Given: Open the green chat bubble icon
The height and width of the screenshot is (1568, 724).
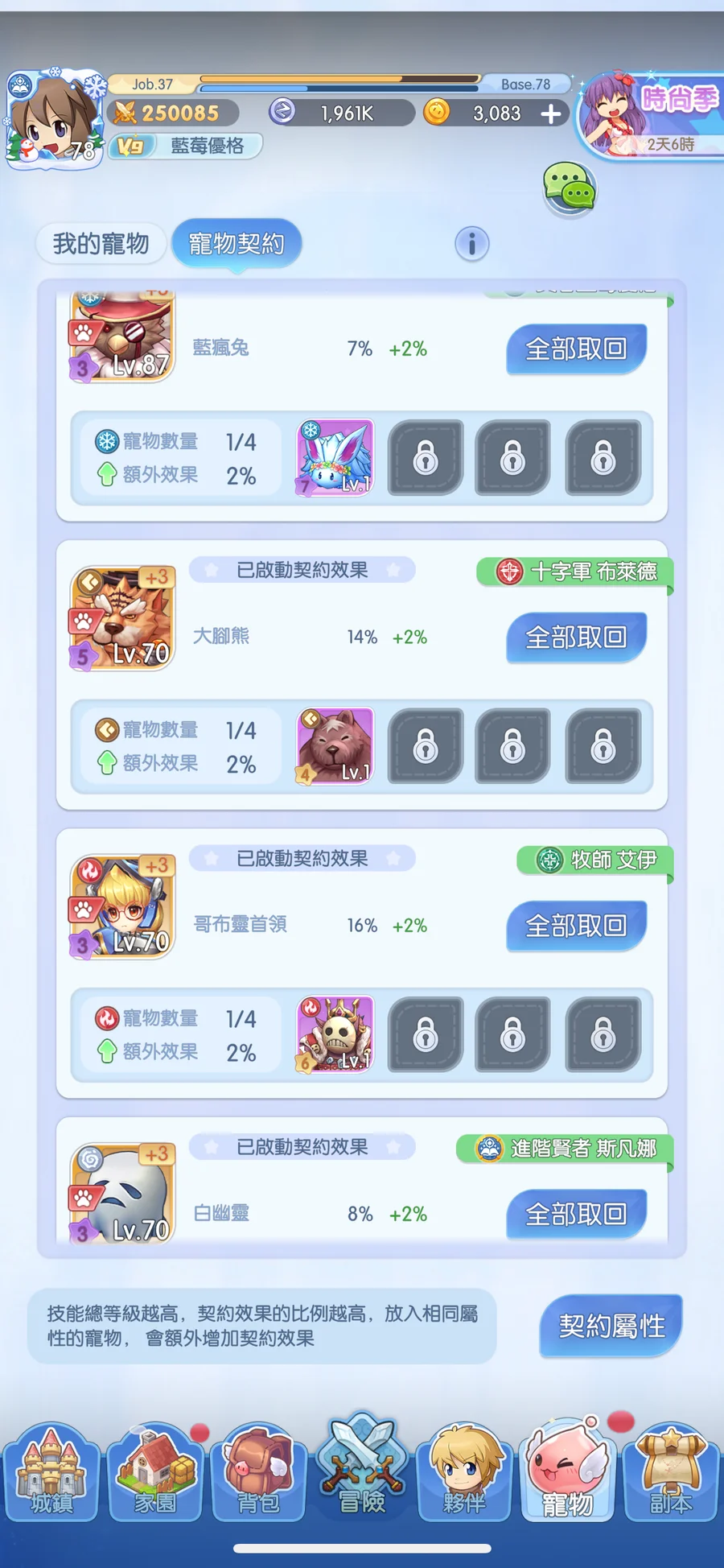Looking at the screenshot, I should pos(569,188).
